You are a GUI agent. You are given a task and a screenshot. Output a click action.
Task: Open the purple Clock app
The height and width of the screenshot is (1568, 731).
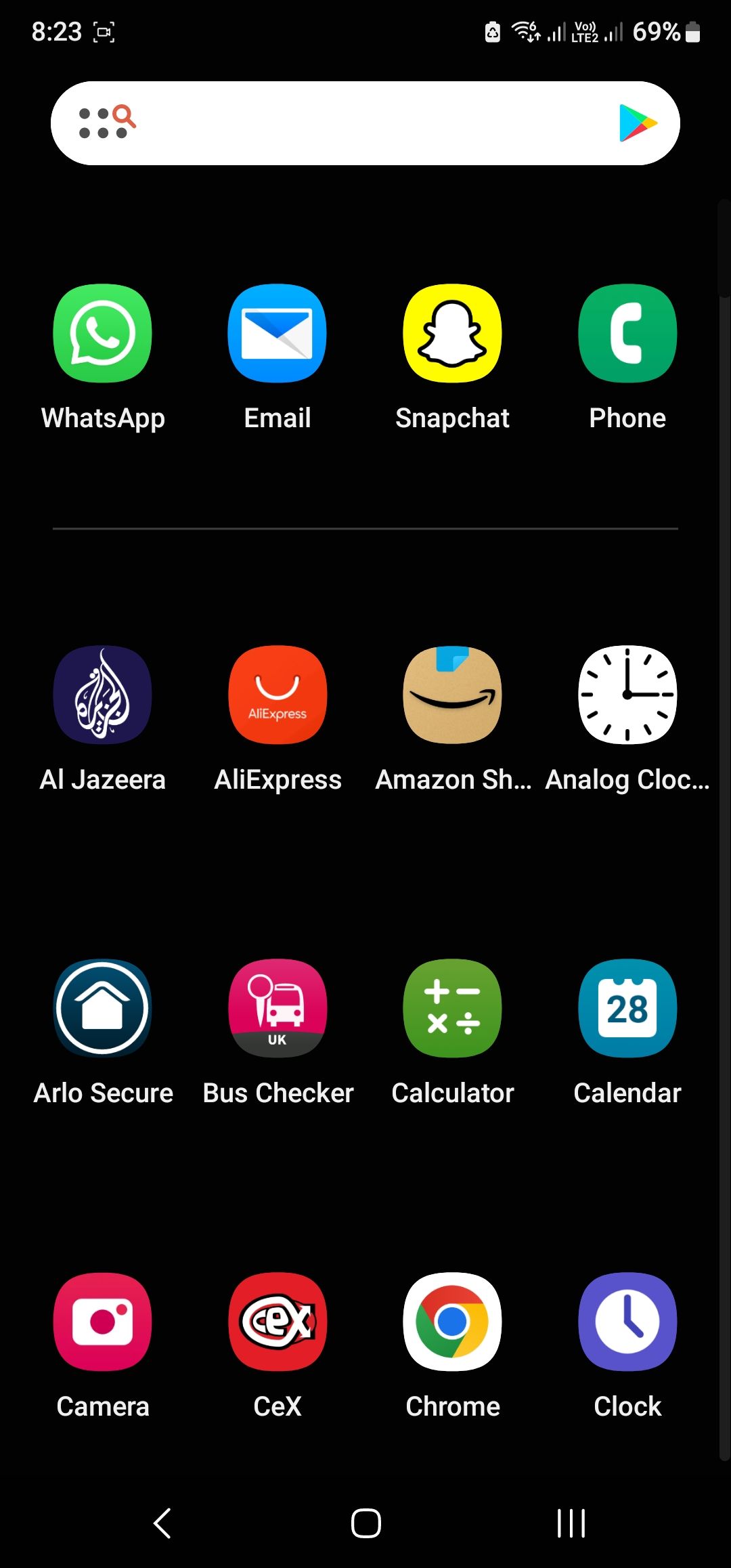627,1322
